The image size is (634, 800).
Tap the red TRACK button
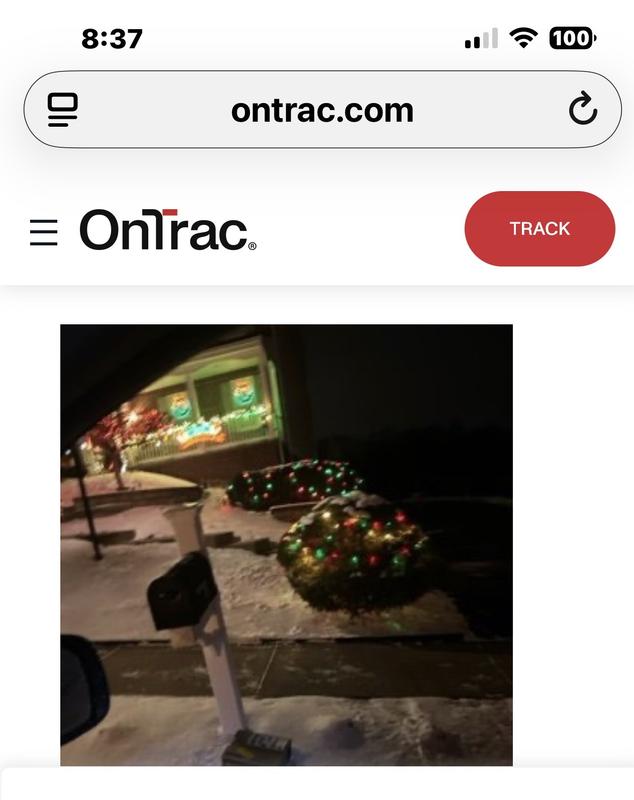pyautogui.click(x=539, y=229)
